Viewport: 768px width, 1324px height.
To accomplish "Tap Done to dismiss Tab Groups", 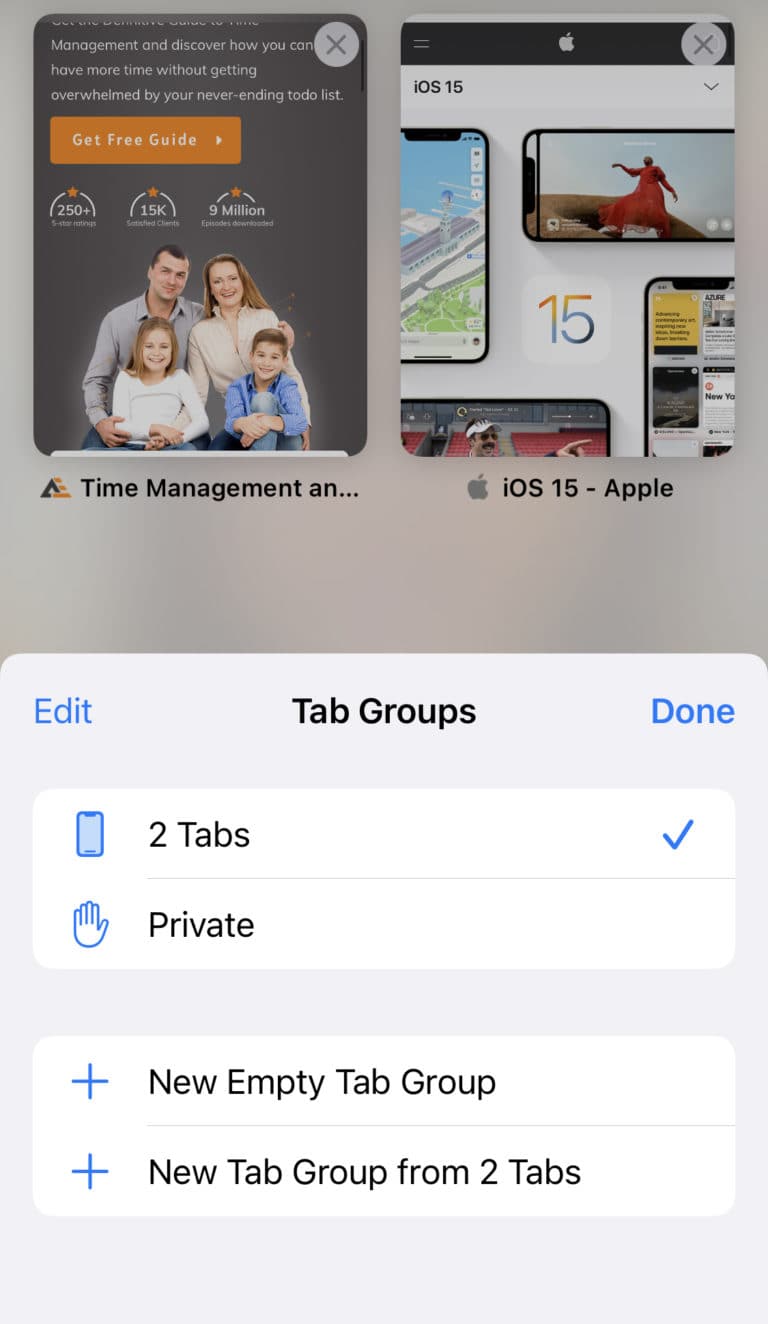I will click(x=693, y=711).
